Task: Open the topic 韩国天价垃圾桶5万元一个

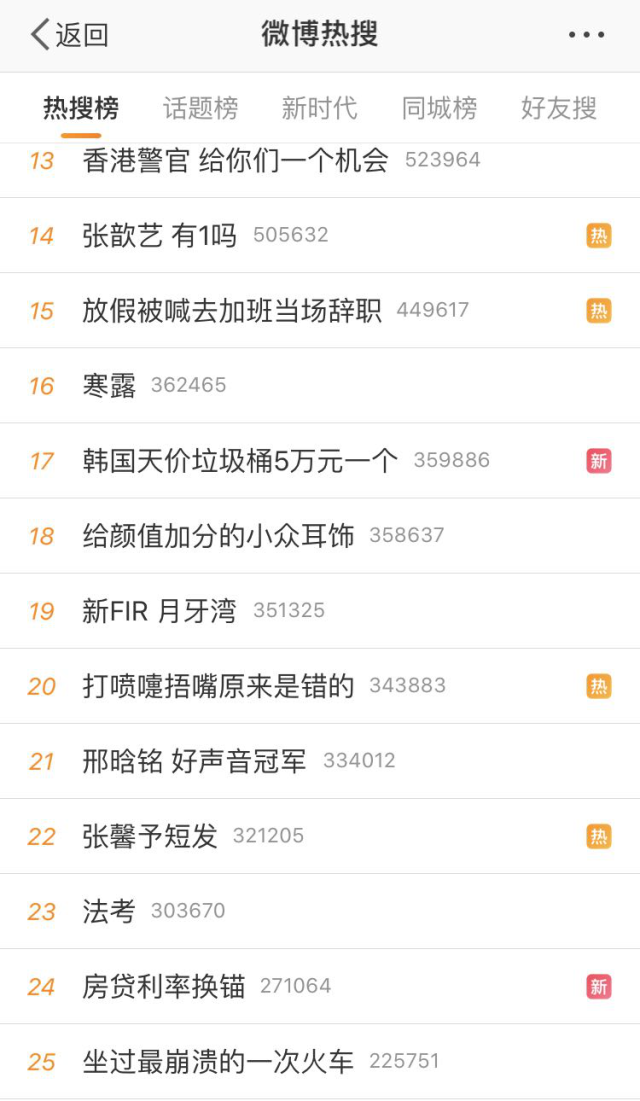Action: point(240,461)
